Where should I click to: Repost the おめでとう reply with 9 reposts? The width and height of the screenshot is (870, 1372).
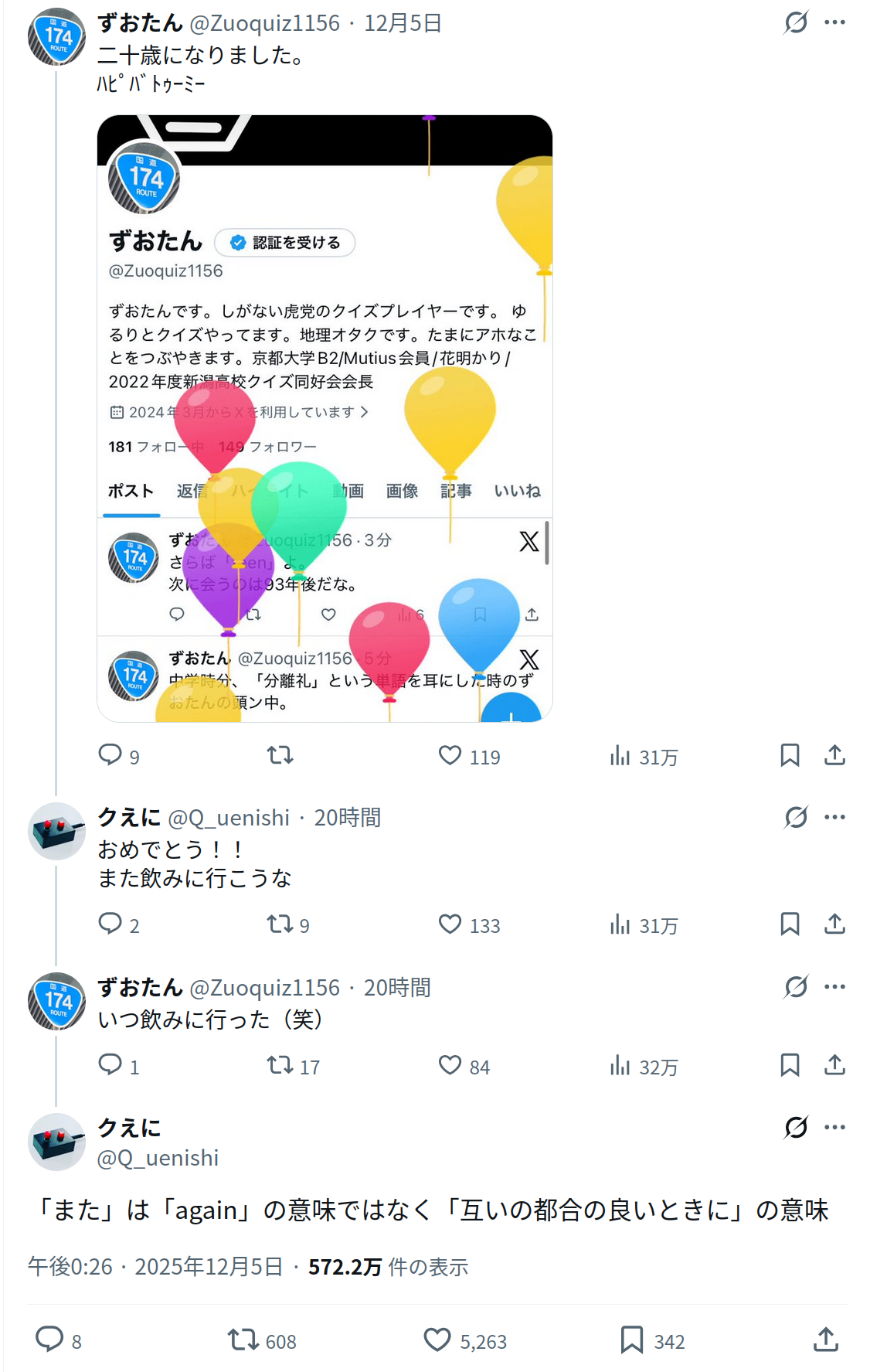click(280, 924)
